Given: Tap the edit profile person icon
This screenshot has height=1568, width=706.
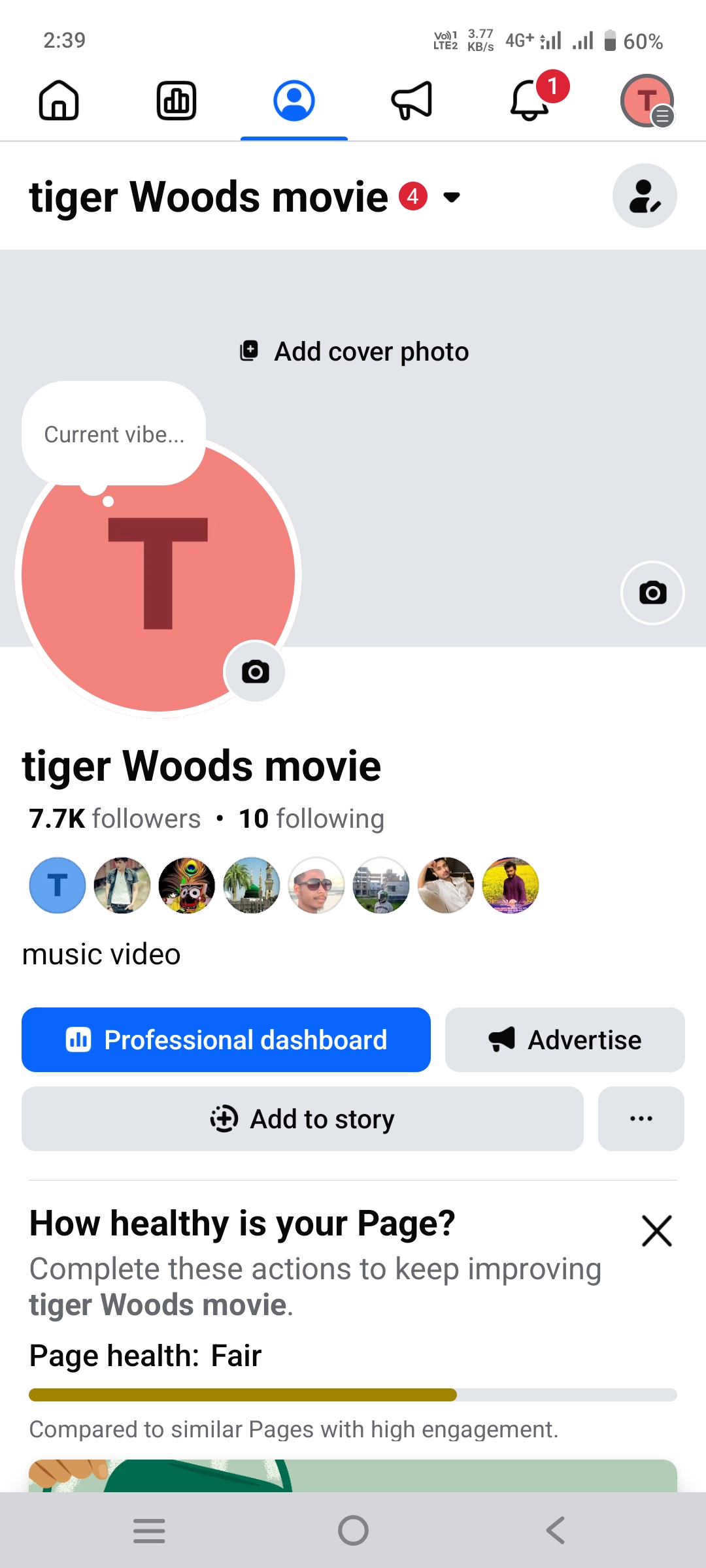Looking at the screenshot, I should [x=644, y=196].
